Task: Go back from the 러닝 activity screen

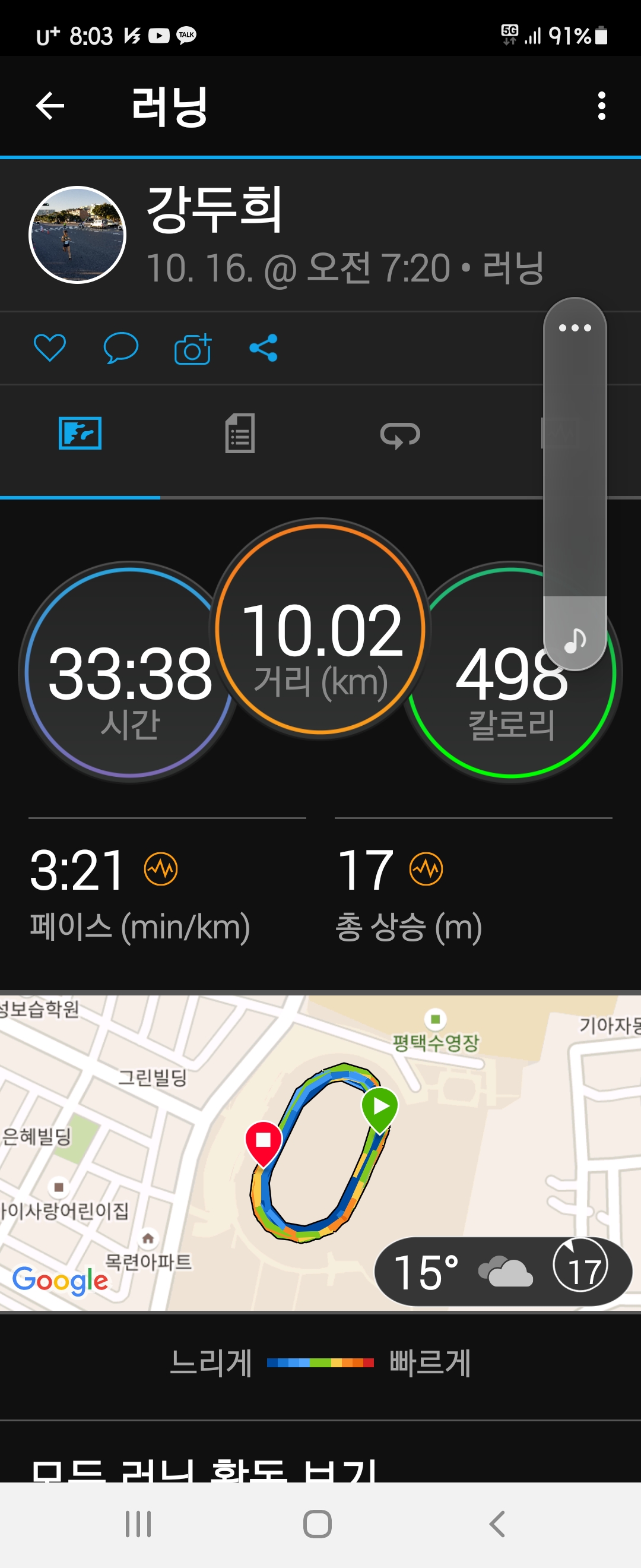Action: pyautogui.click(x=50, y=106)
